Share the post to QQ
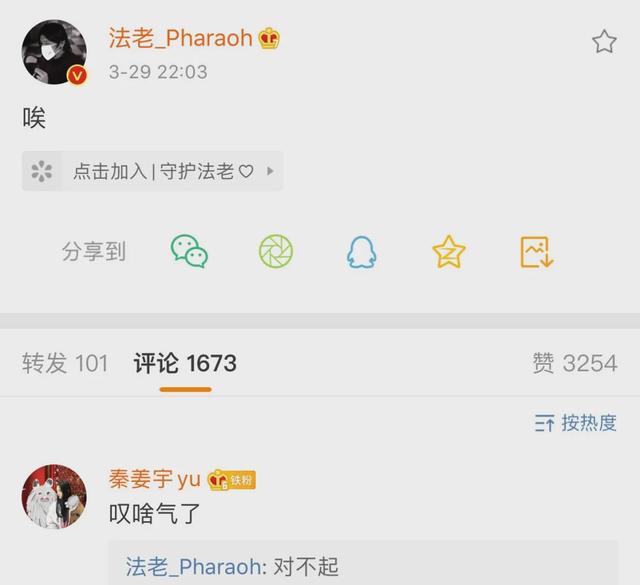 click(x=361, y=251)
